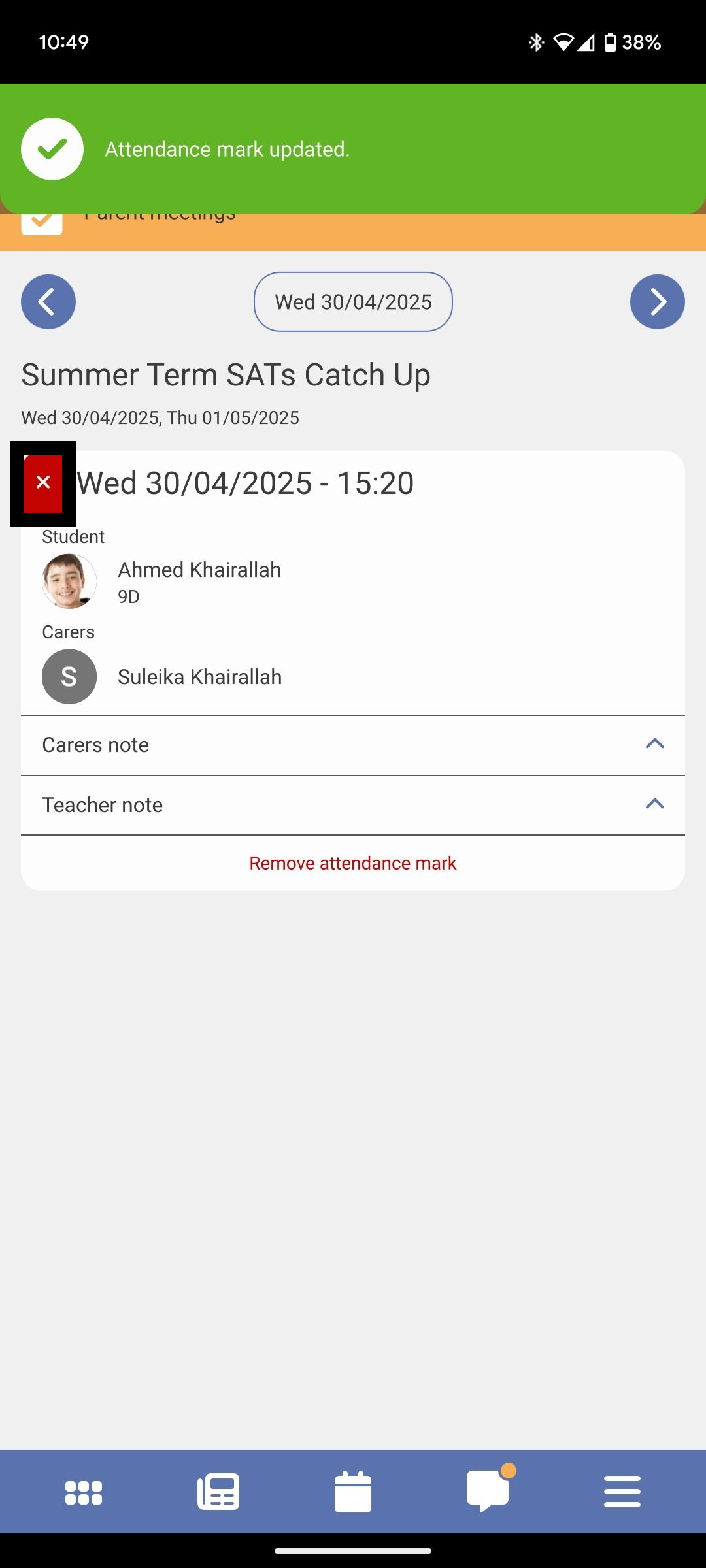Viewport: 706px width, 1568px height.
Task: Open the calendar tab
Action: tap(353, 1493)
